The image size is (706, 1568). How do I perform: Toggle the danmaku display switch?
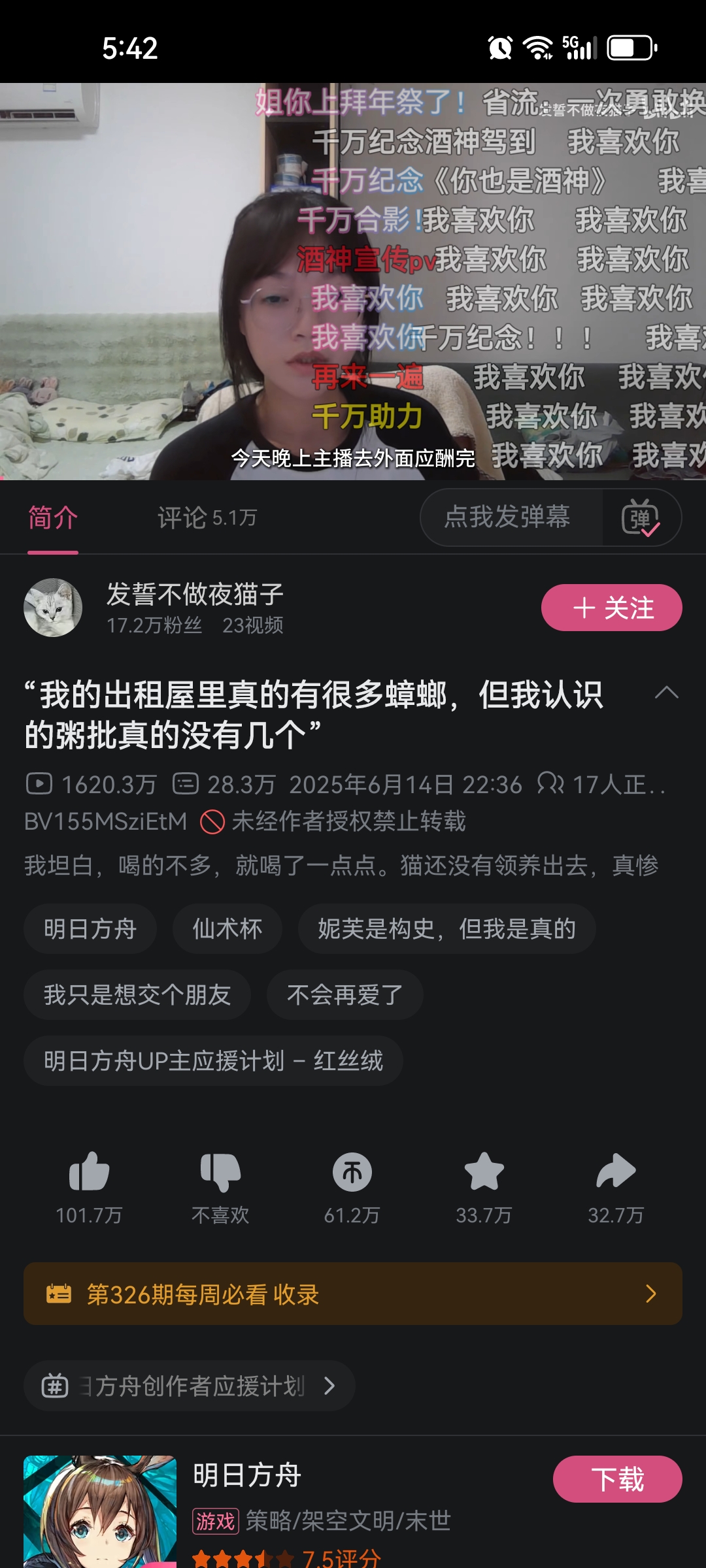click(641, 518)
